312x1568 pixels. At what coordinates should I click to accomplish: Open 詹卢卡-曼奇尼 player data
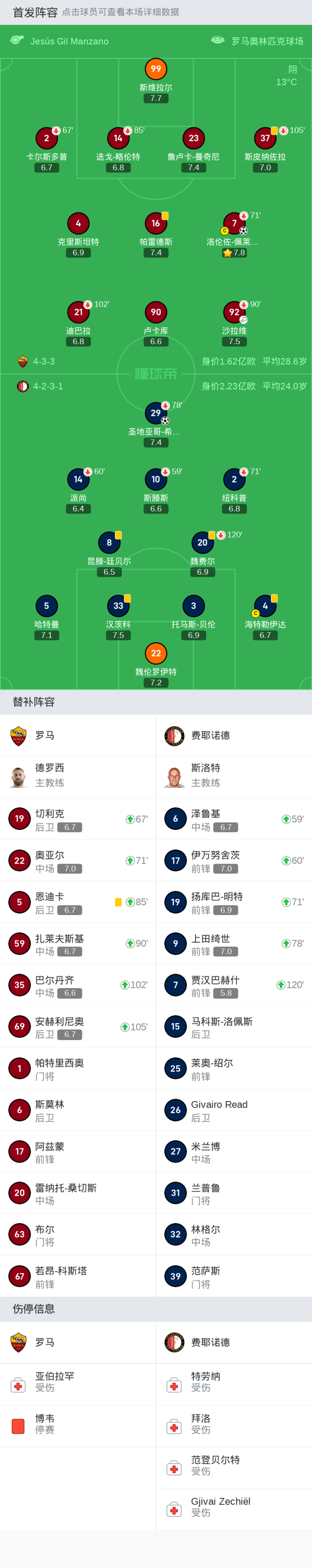tap(193, 149)
